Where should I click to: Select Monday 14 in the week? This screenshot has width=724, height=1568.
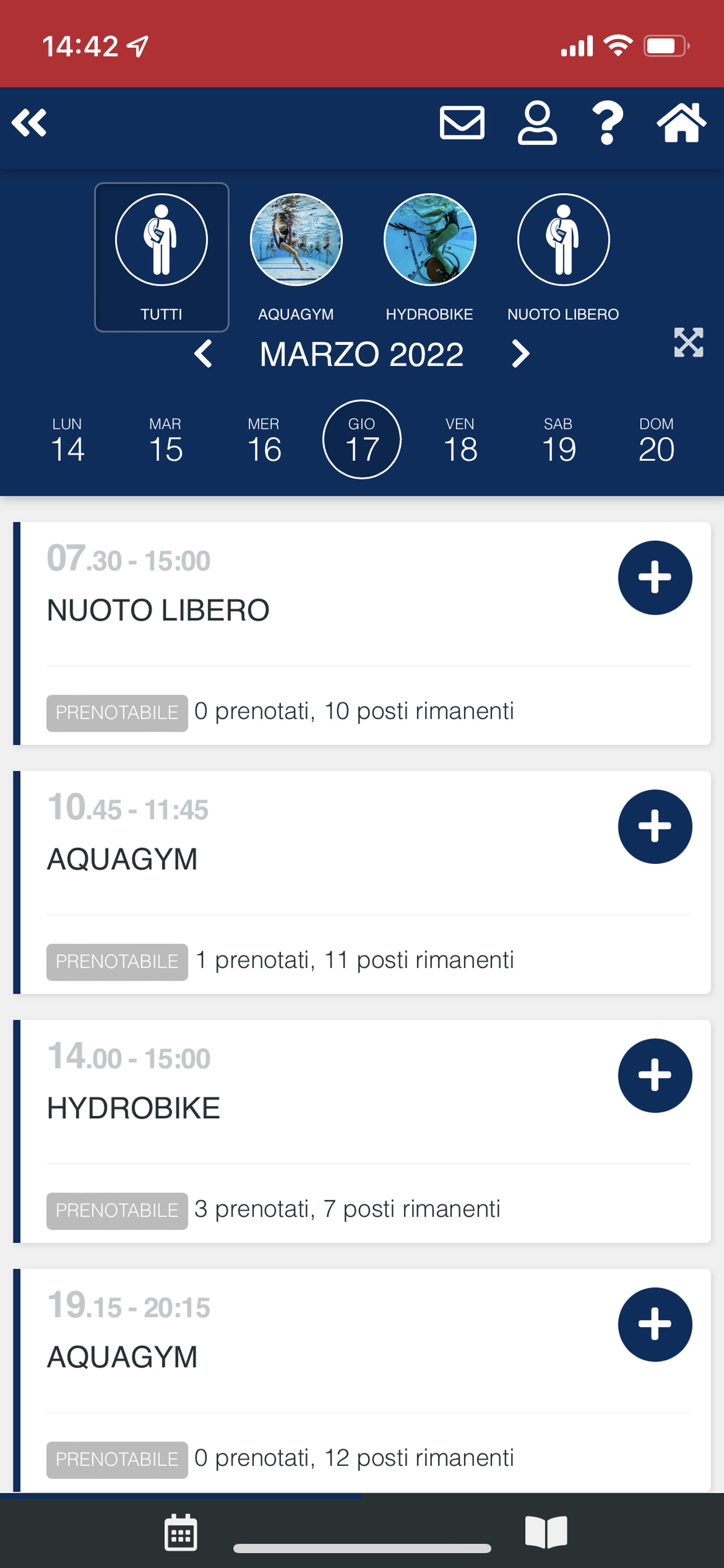click(67, 440)
